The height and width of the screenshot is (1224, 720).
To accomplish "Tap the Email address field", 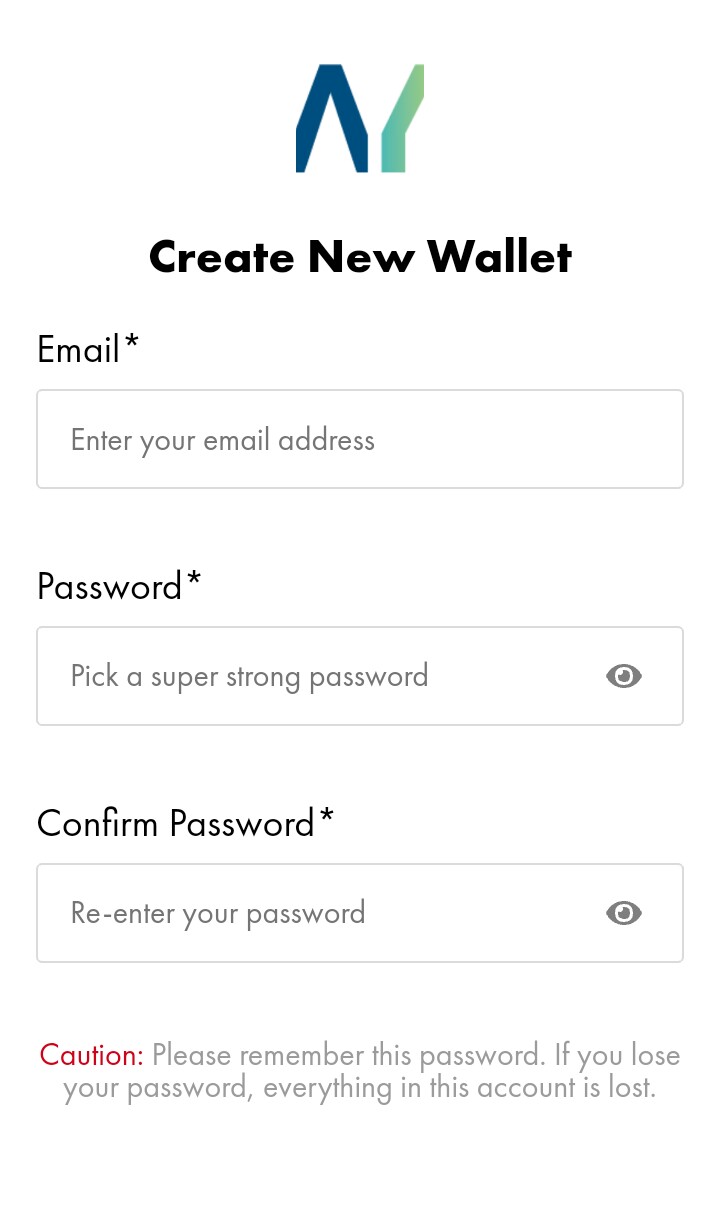I will 360,439.
